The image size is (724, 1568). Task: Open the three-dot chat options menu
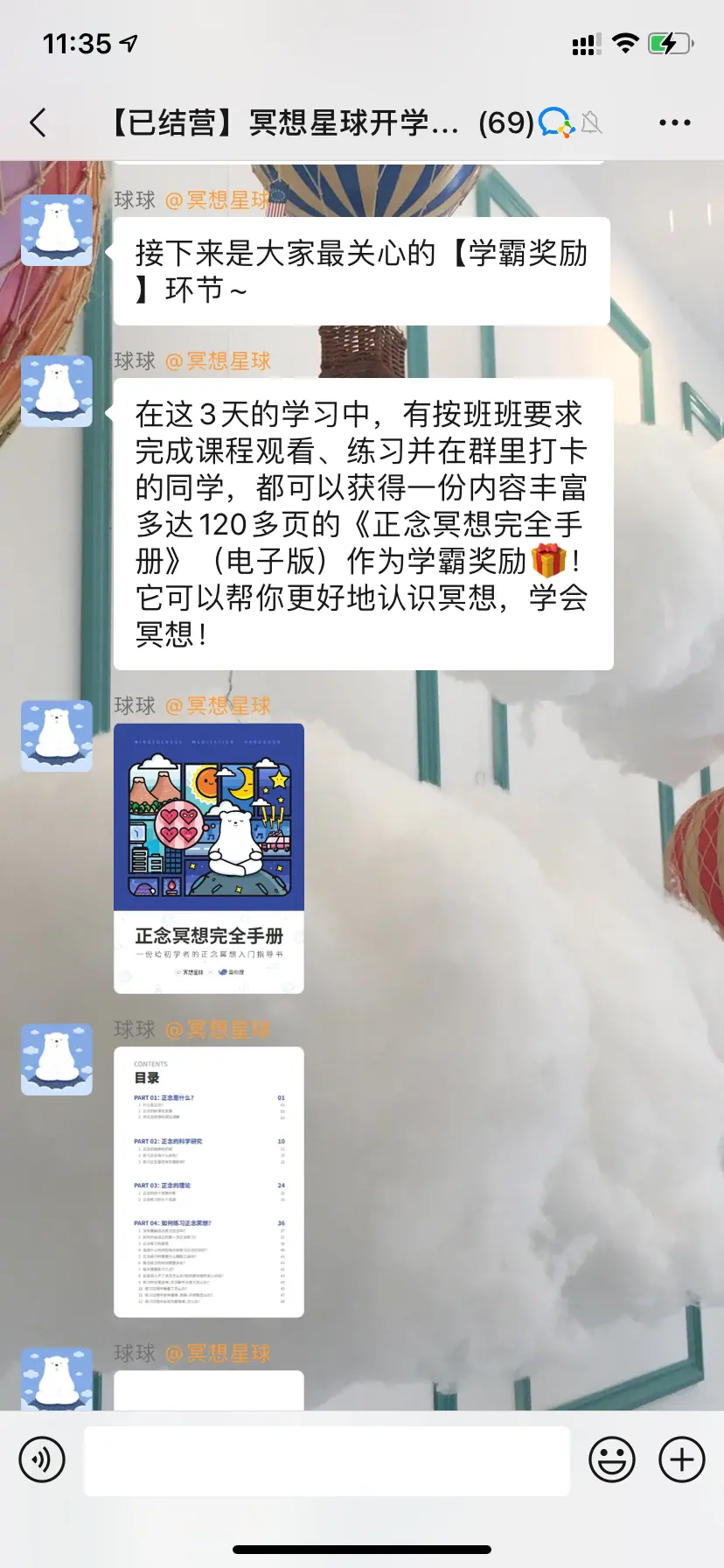[674, 122]
